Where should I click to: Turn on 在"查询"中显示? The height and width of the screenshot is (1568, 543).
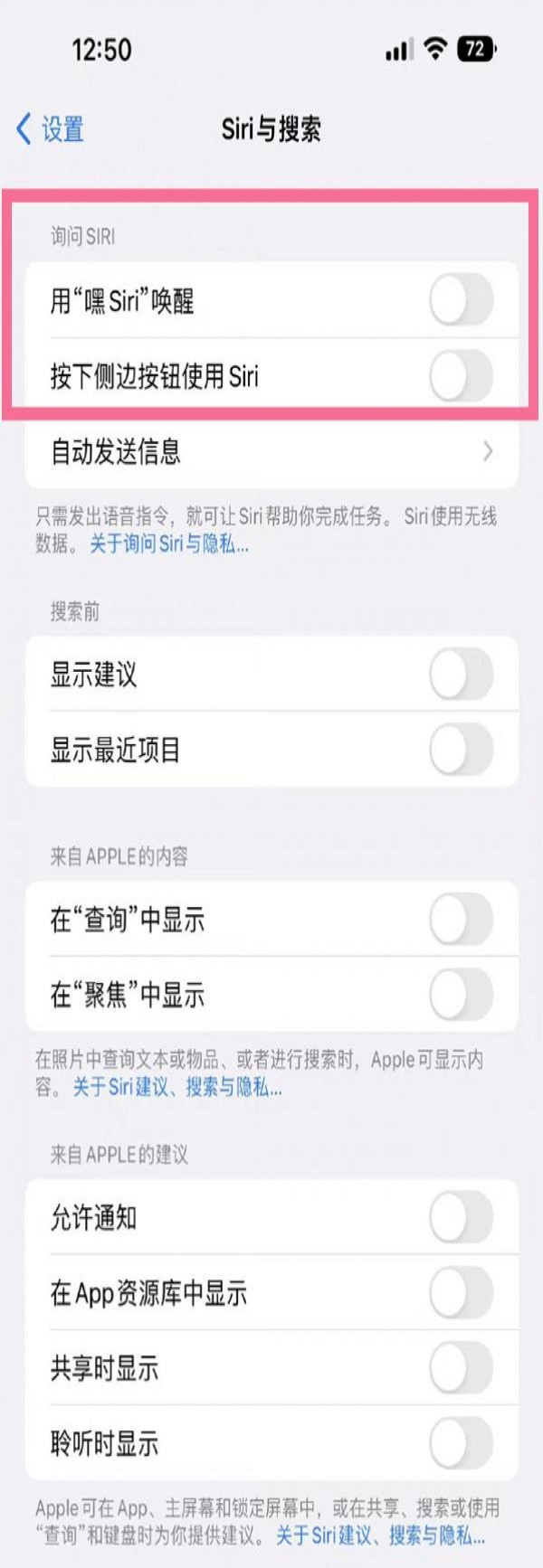tap(461, 920)
